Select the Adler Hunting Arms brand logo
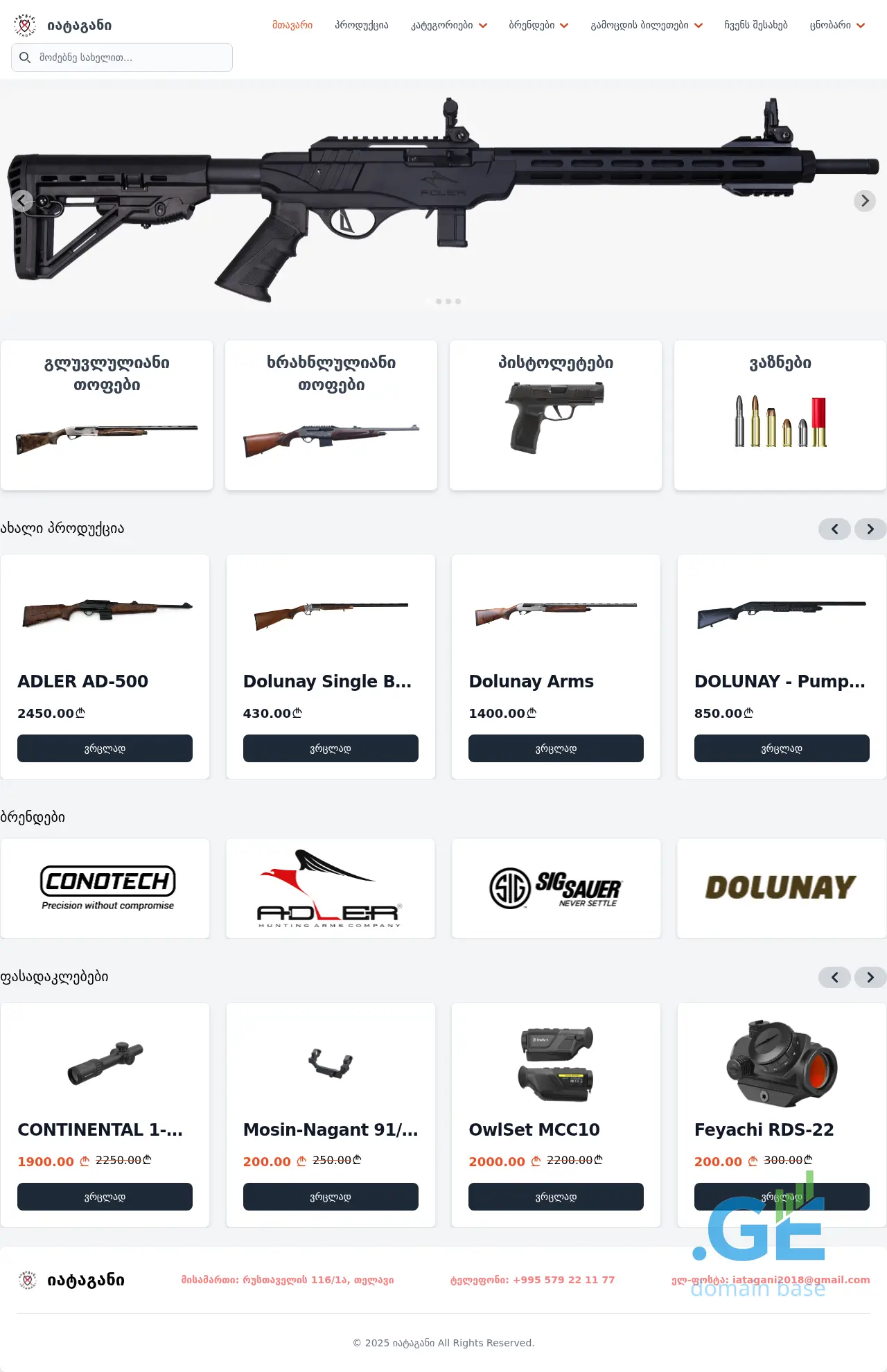The width and height of the screenshot is (887, 1372). point(331,888)
